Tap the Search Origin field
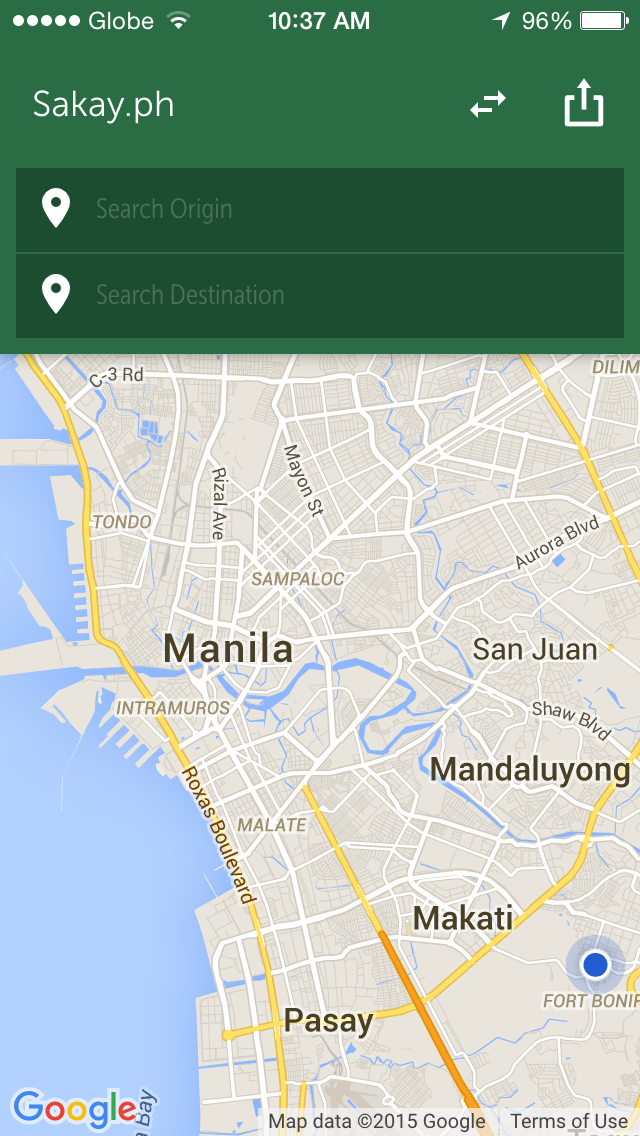The height and width of the screenshot is (1136, 640). point(320,210)
